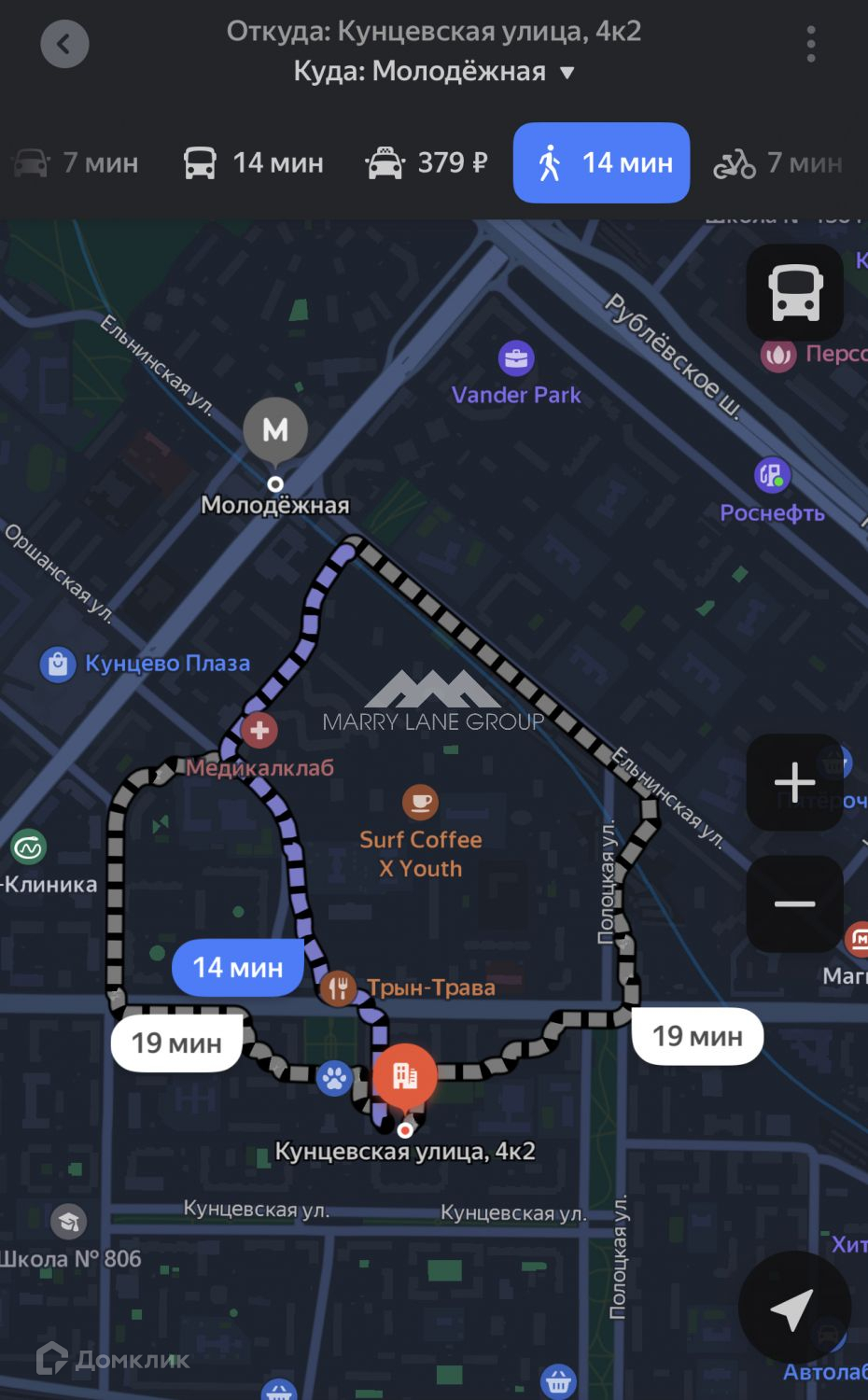
Task: Go back from the route screen
Action: 64,44
